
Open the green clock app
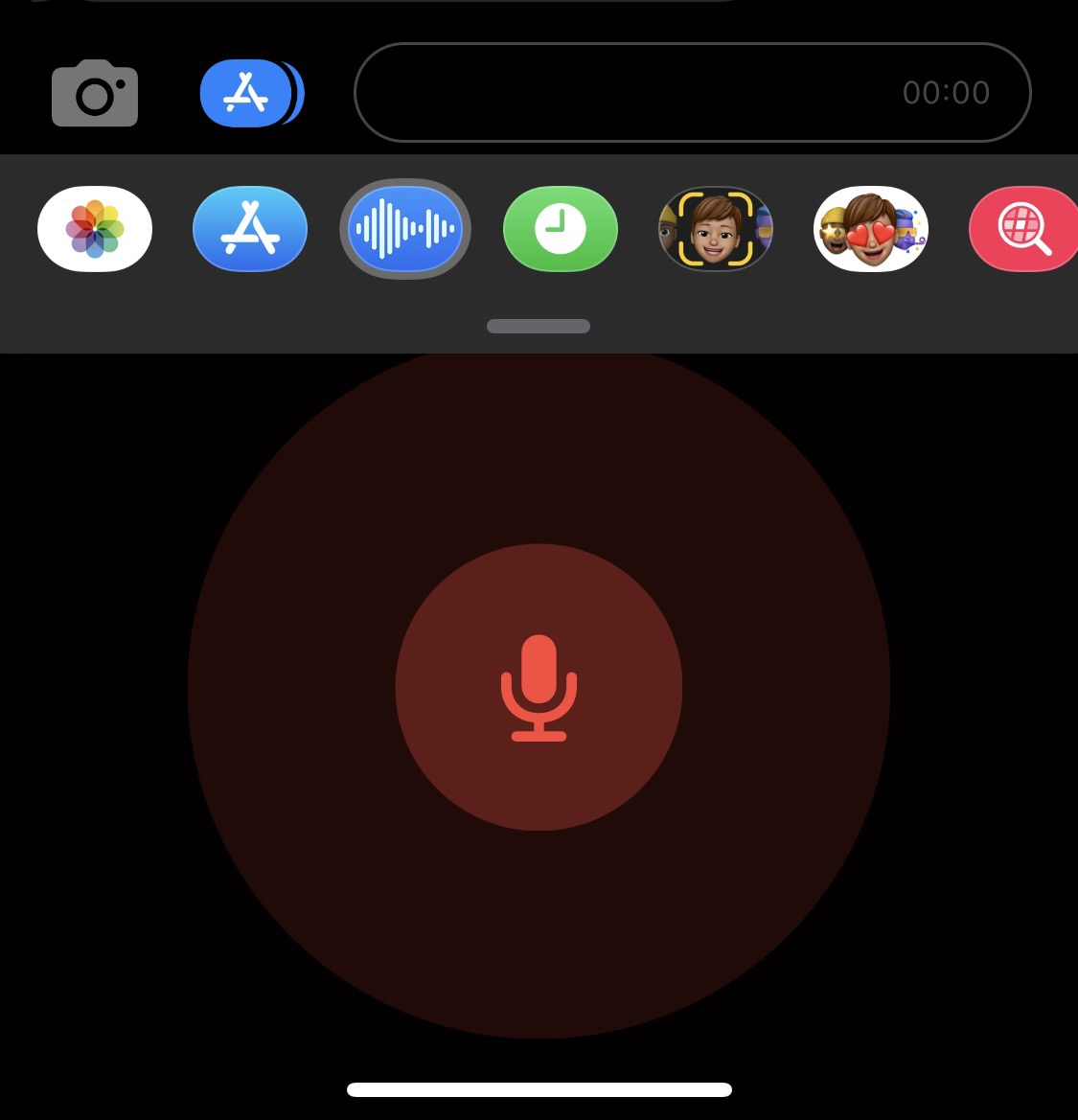tap(561, 229)
